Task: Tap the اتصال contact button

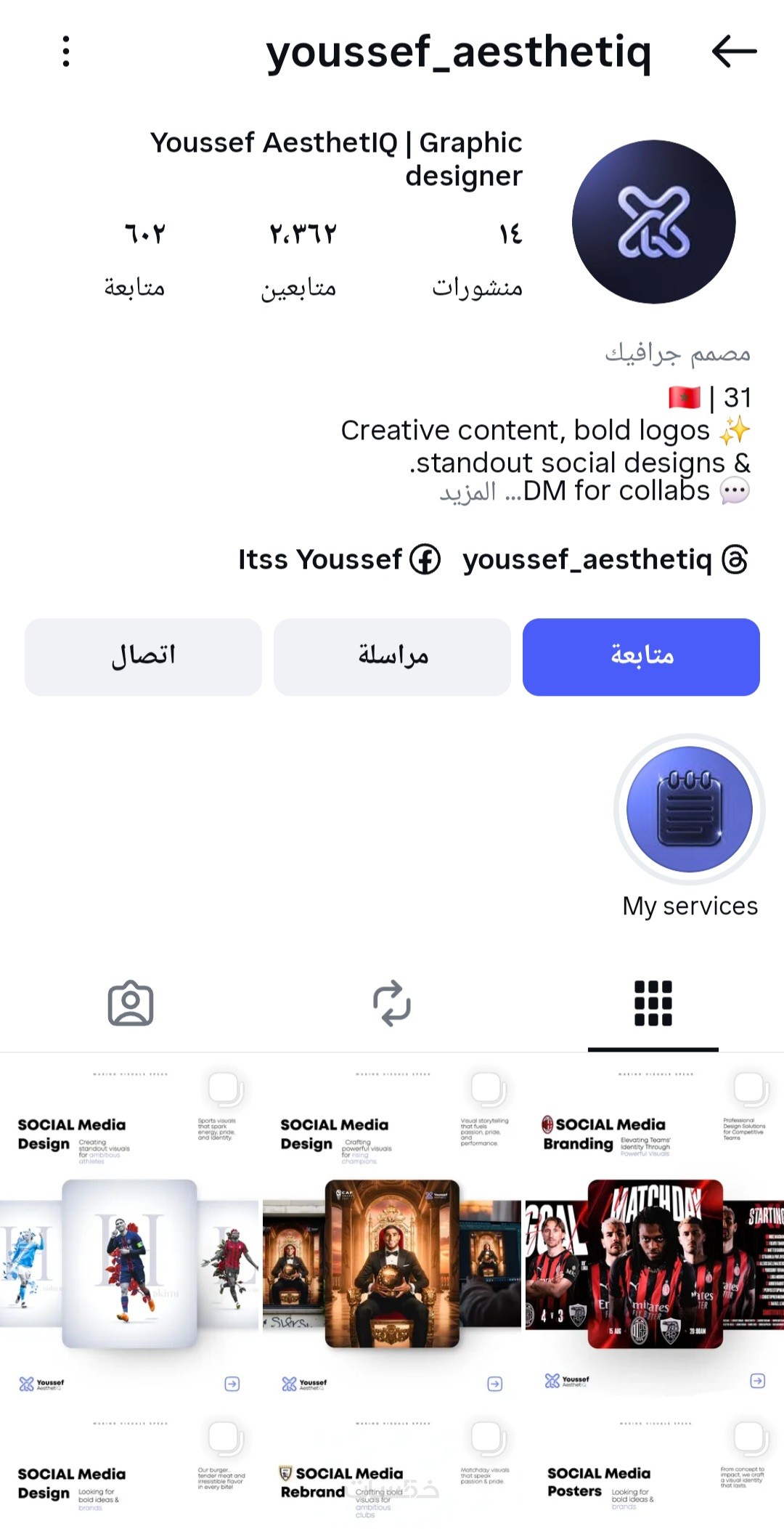Action: [143, 657]
